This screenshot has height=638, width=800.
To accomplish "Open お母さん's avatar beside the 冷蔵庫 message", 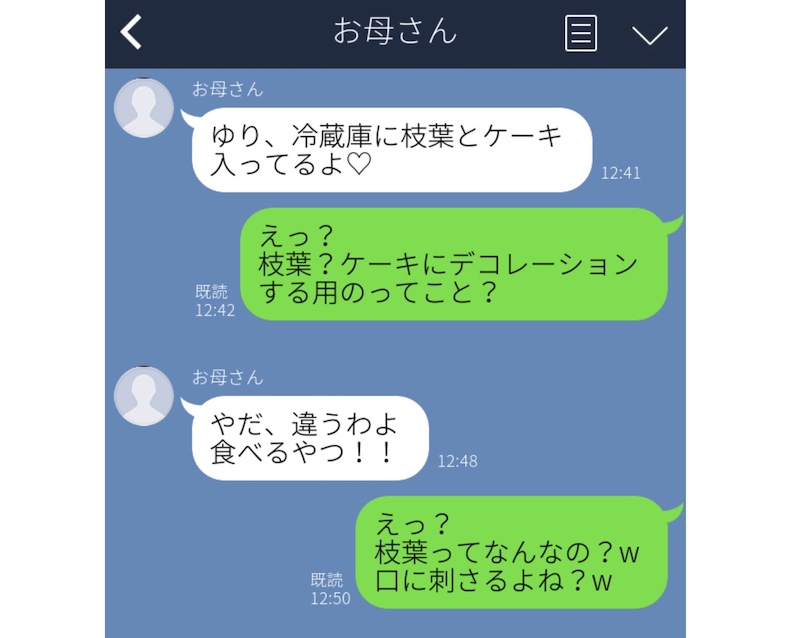I will (144, 107).
